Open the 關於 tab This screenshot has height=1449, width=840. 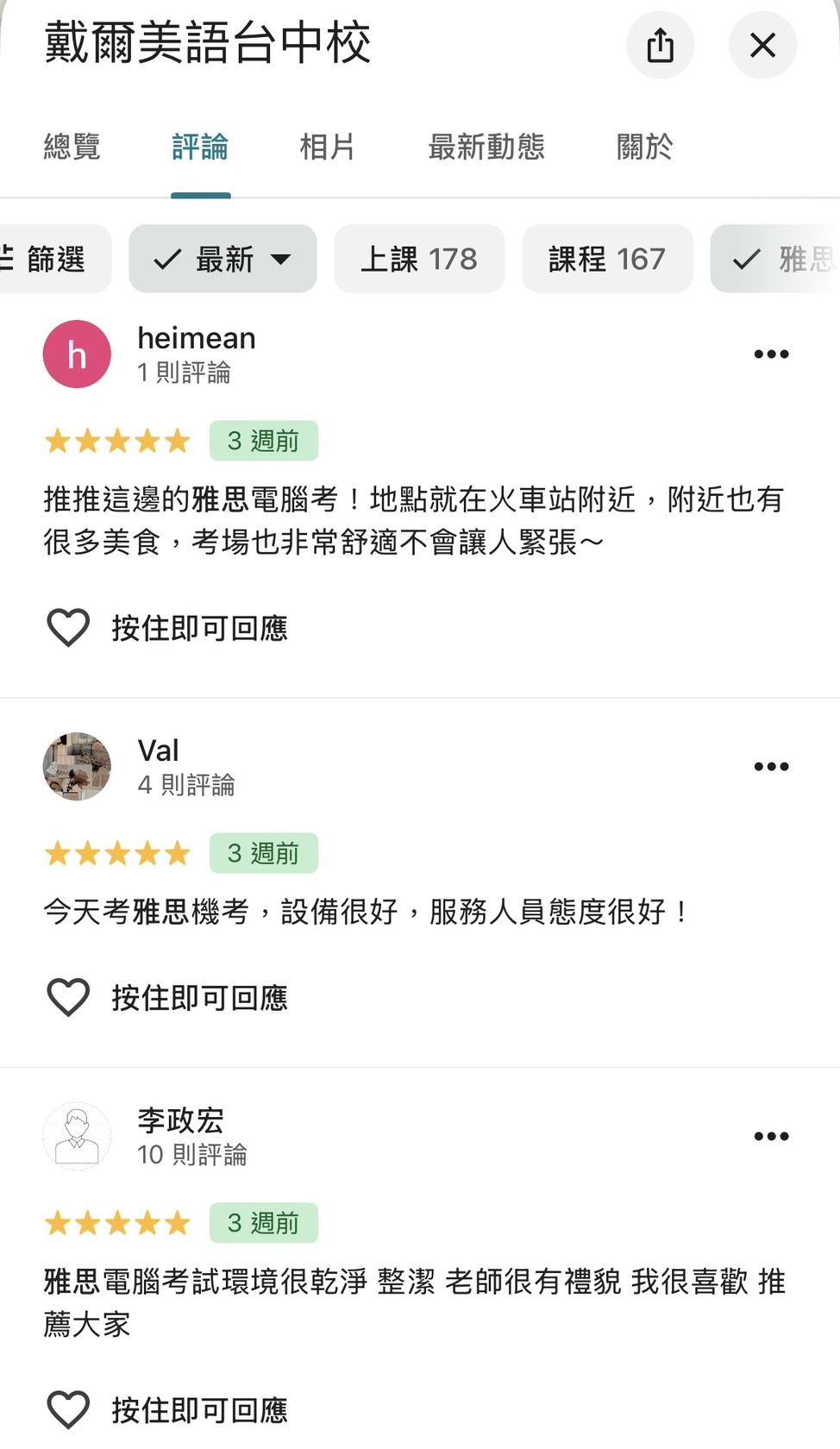644,147
